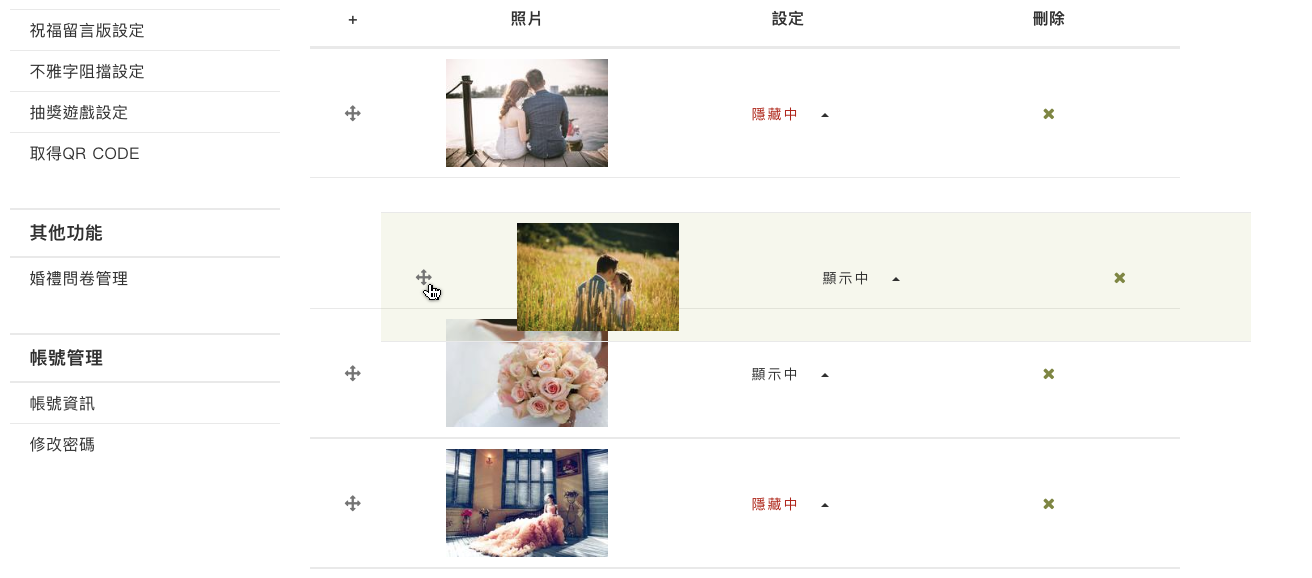Delete the wheat field couple photo
The height and width of the screenshot is (578, 1312).
[1119, 278]
